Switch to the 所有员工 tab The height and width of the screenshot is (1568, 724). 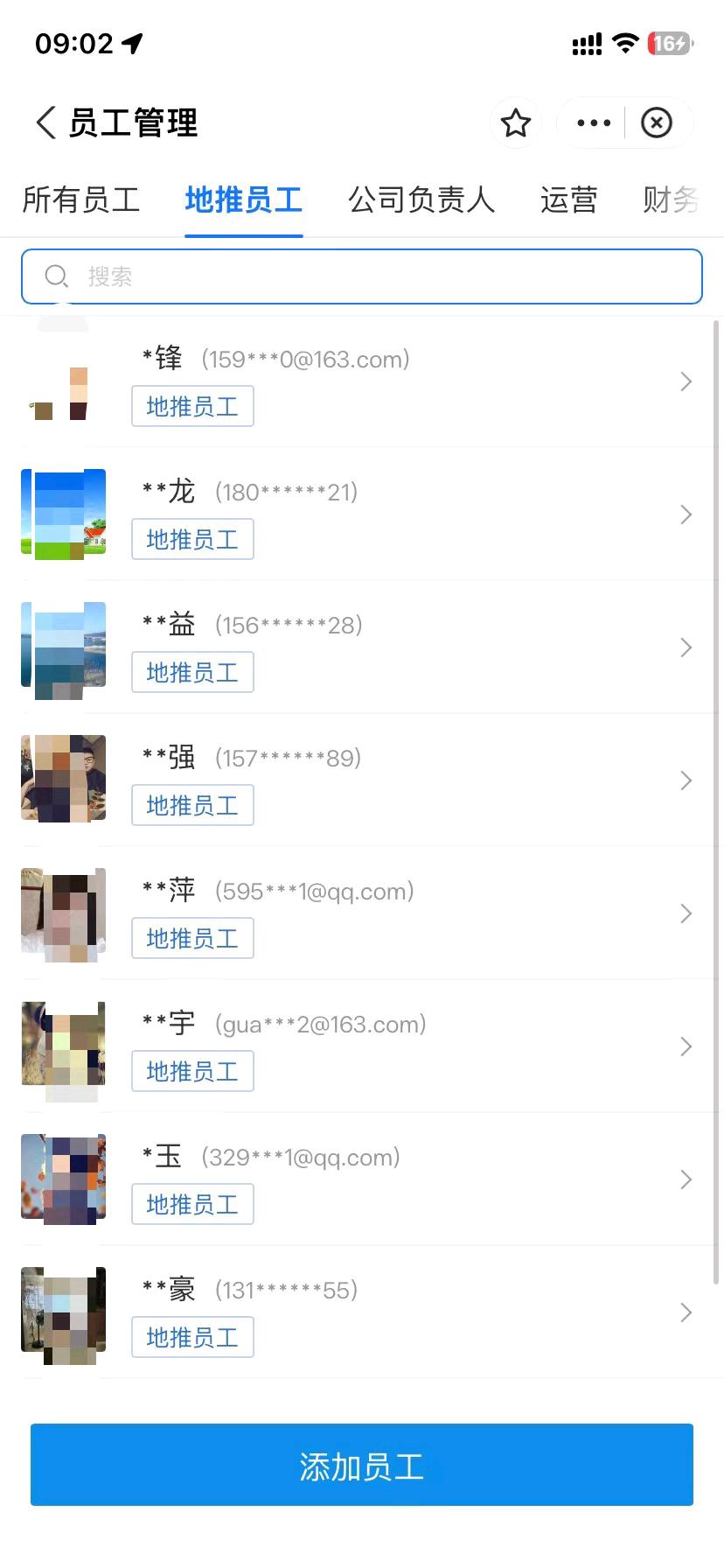click(x=81, y=199)
